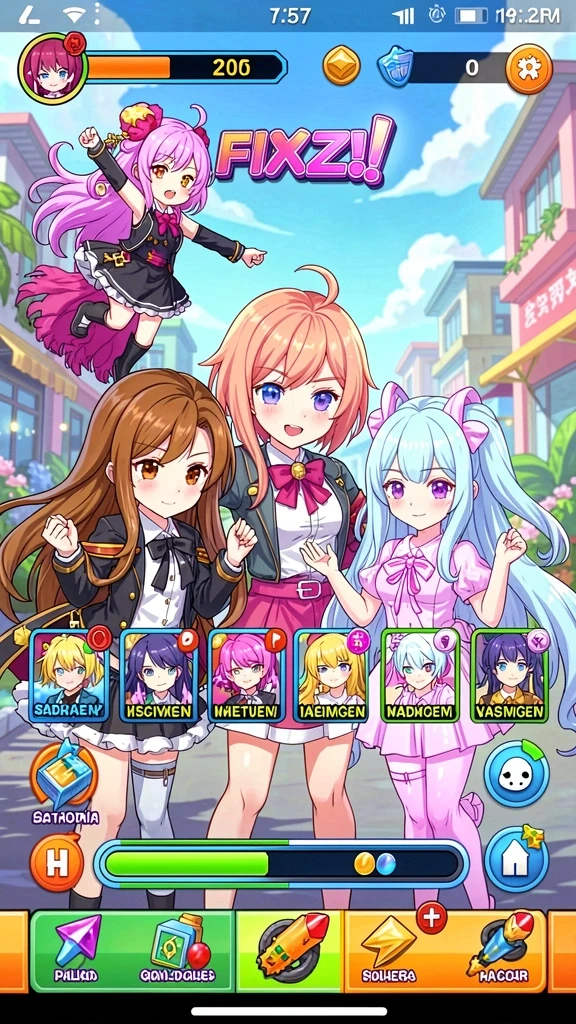Tap the gold coin currency icon
Screen dimensions: 576x1024
(x=342, y=67)
